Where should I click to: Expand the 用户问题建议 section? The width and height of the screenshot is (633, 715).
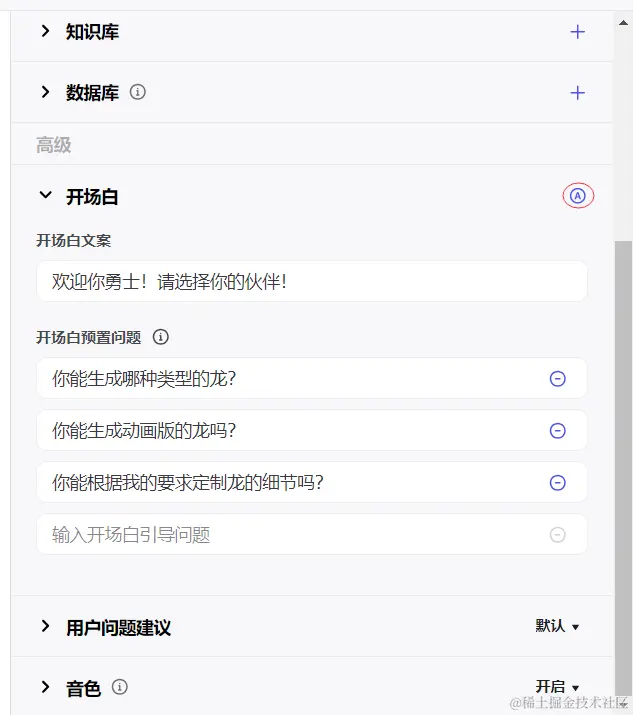pyautogui.click(x=45, y=626)
